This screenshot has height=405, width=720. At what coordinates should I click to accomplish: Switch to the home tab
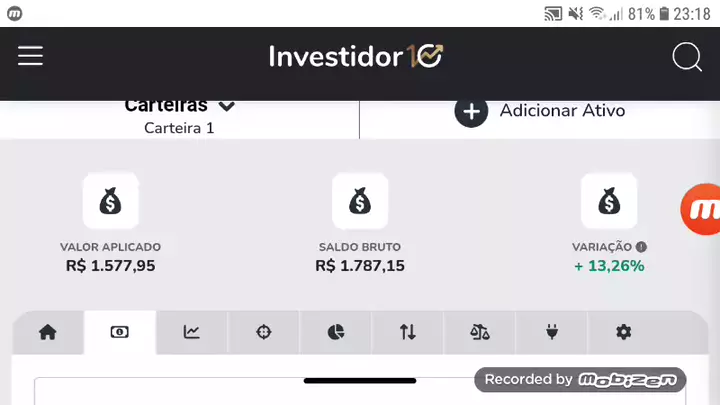tap(48, 333)
